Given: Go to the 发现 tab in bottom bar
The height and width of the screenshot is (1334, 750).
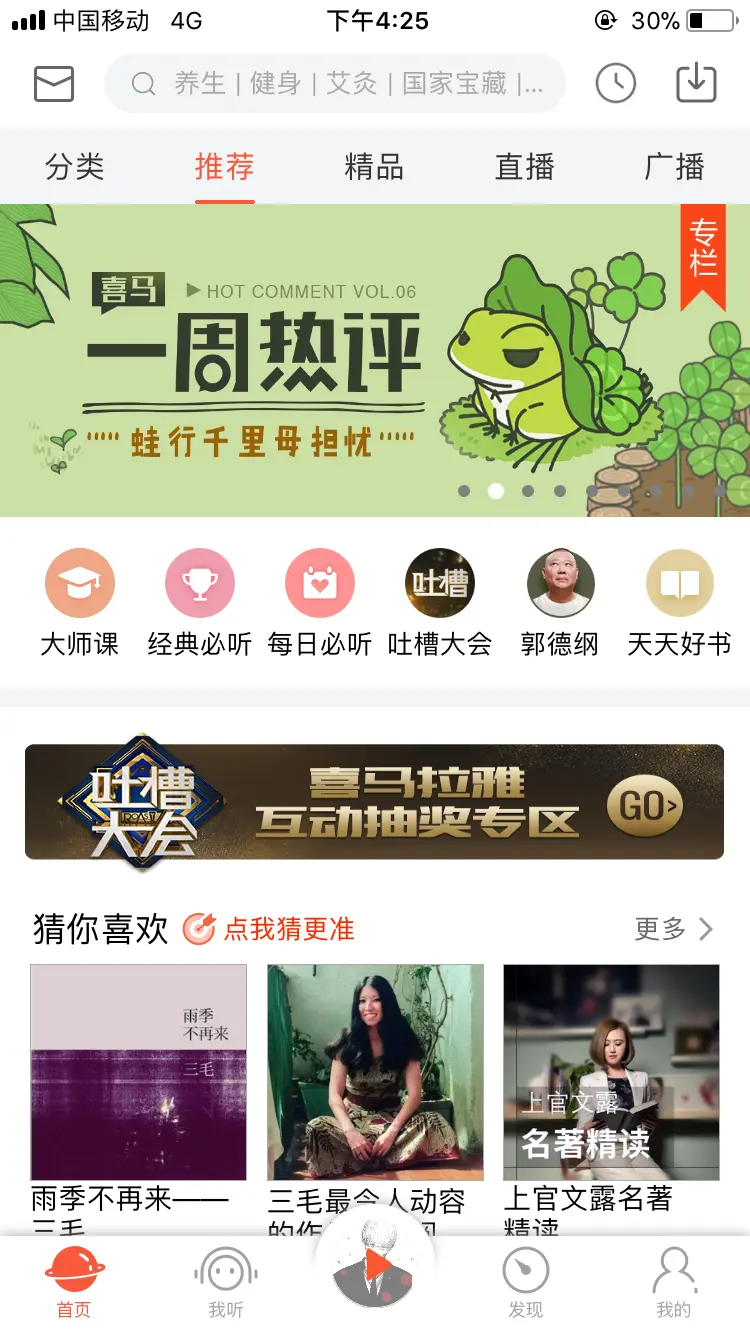Looking at the screenshot, I should (526, 1283).
